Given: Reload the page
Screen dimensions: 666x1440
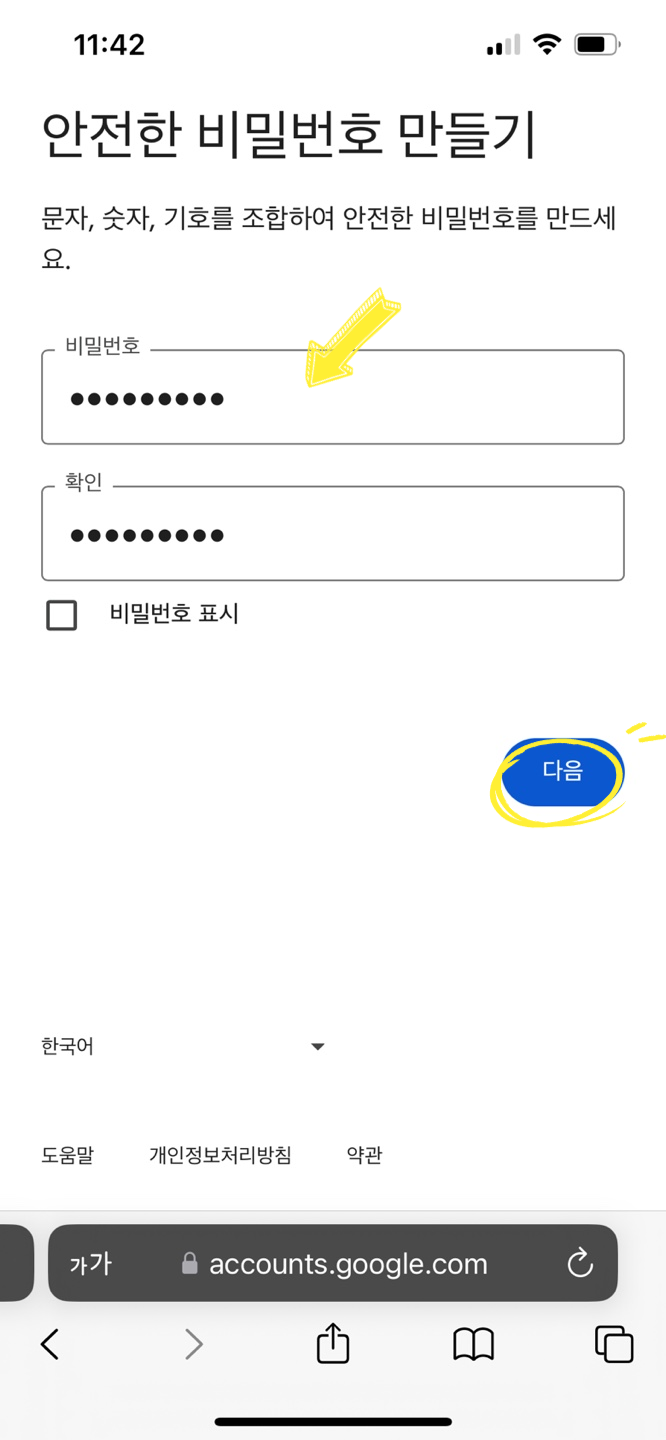Looking at the screenshot, I should tap(580, 1264).
